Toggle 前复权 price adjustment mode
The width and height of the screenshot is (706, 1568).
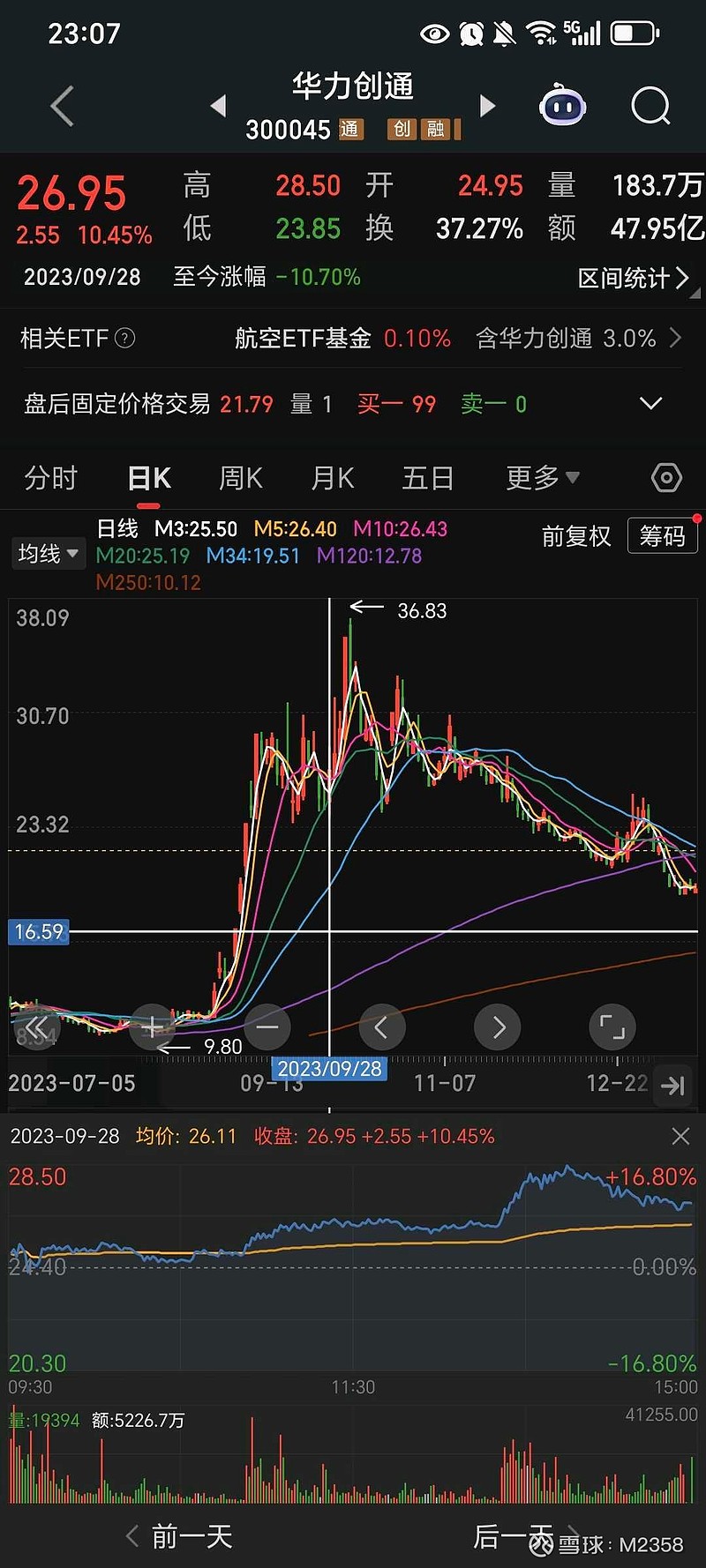[575, 537]
